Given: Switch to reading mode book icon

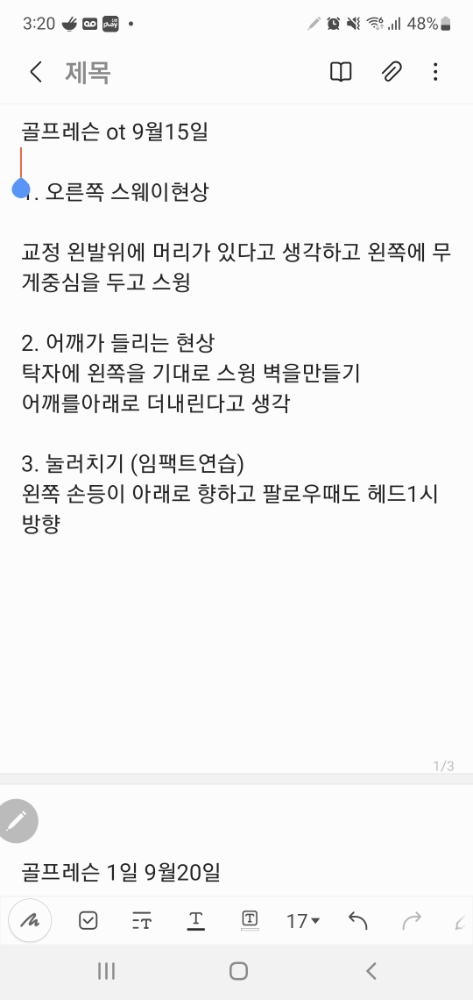Looking at the screenshot, I should point(340,72).
